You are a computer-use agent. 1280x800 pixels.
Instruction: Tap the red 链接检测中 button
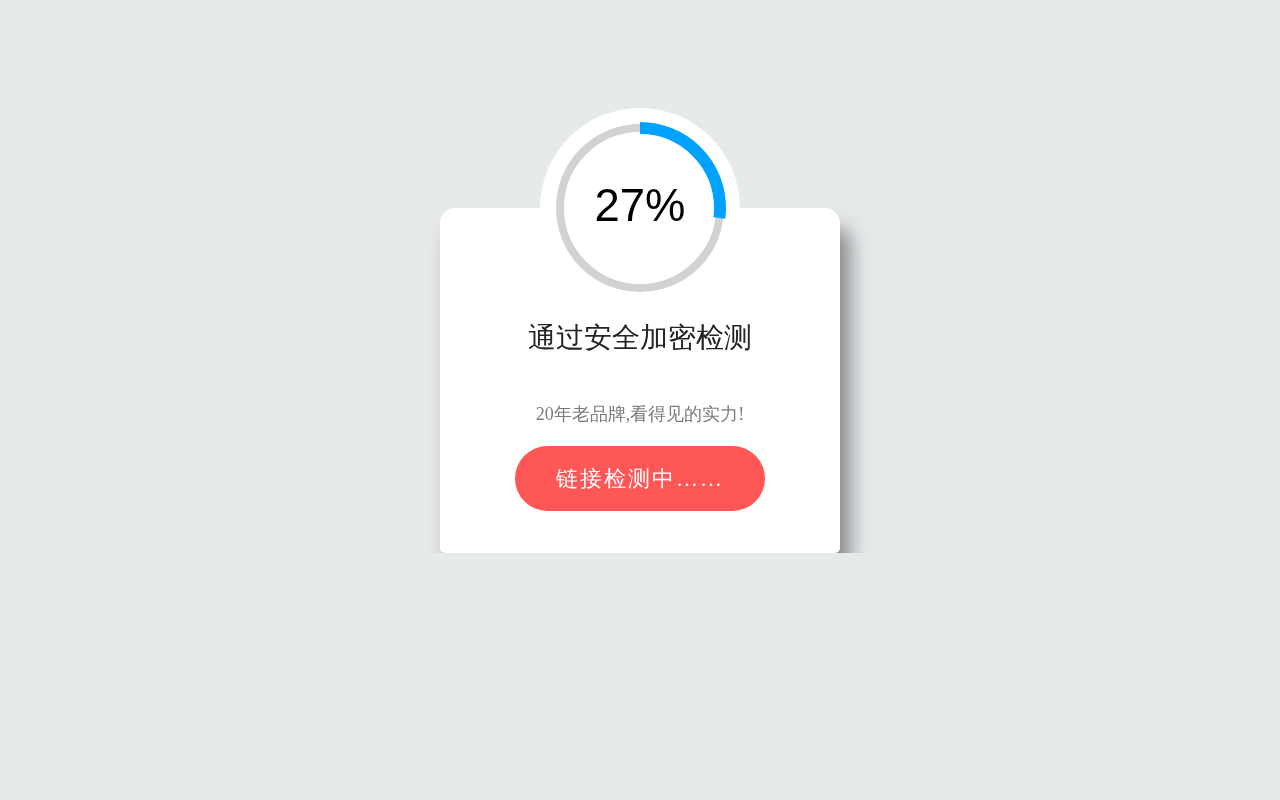(x=640, y=478)
